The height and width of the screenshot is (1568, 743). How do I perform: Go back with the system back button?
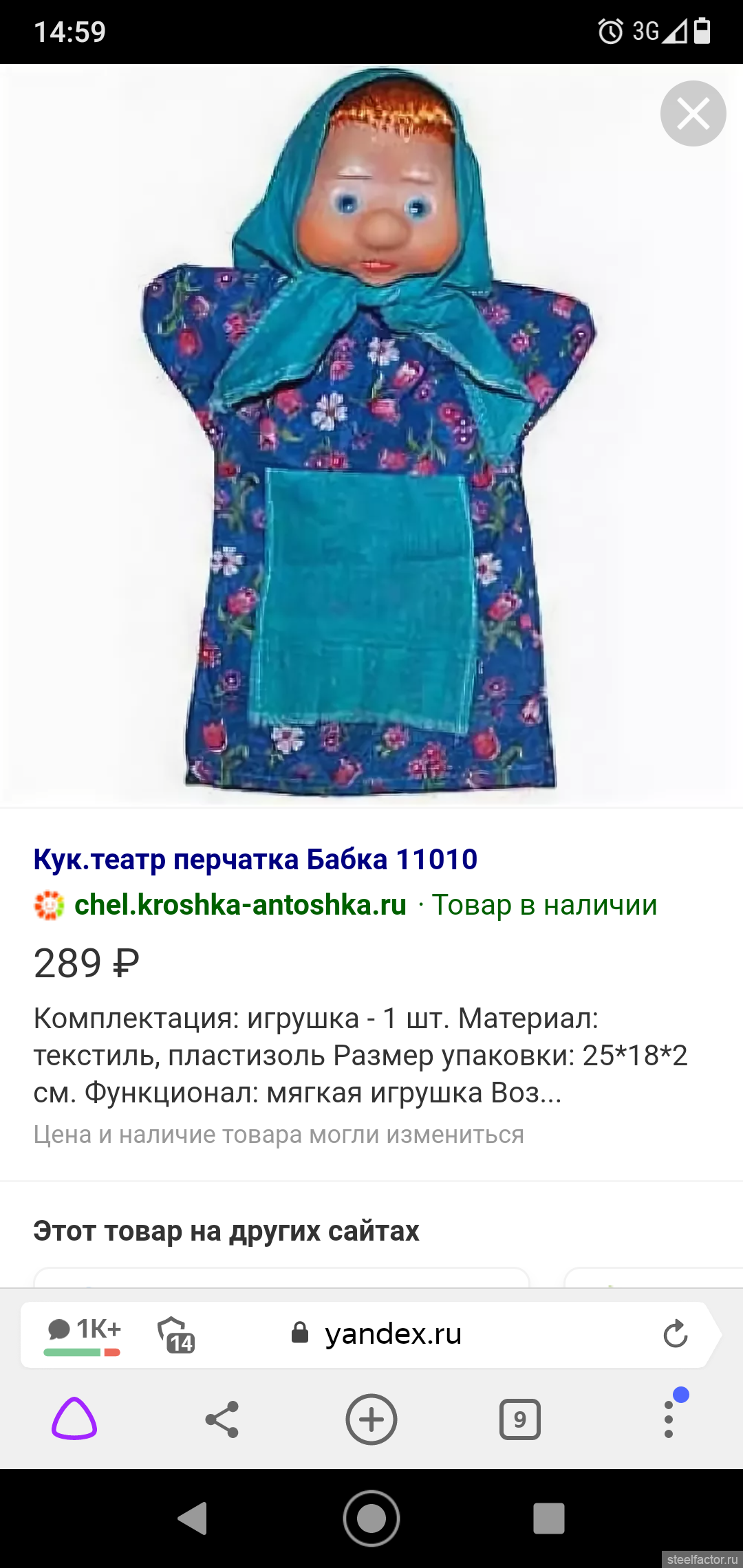[x=193, y=1518]
